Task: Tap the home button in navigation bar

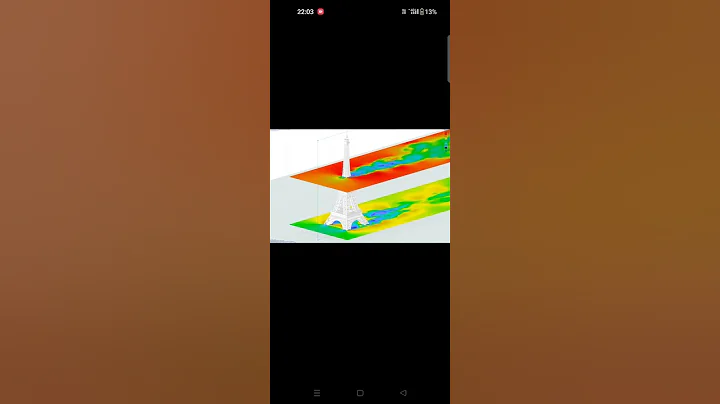Action: (x=360, y=393)
